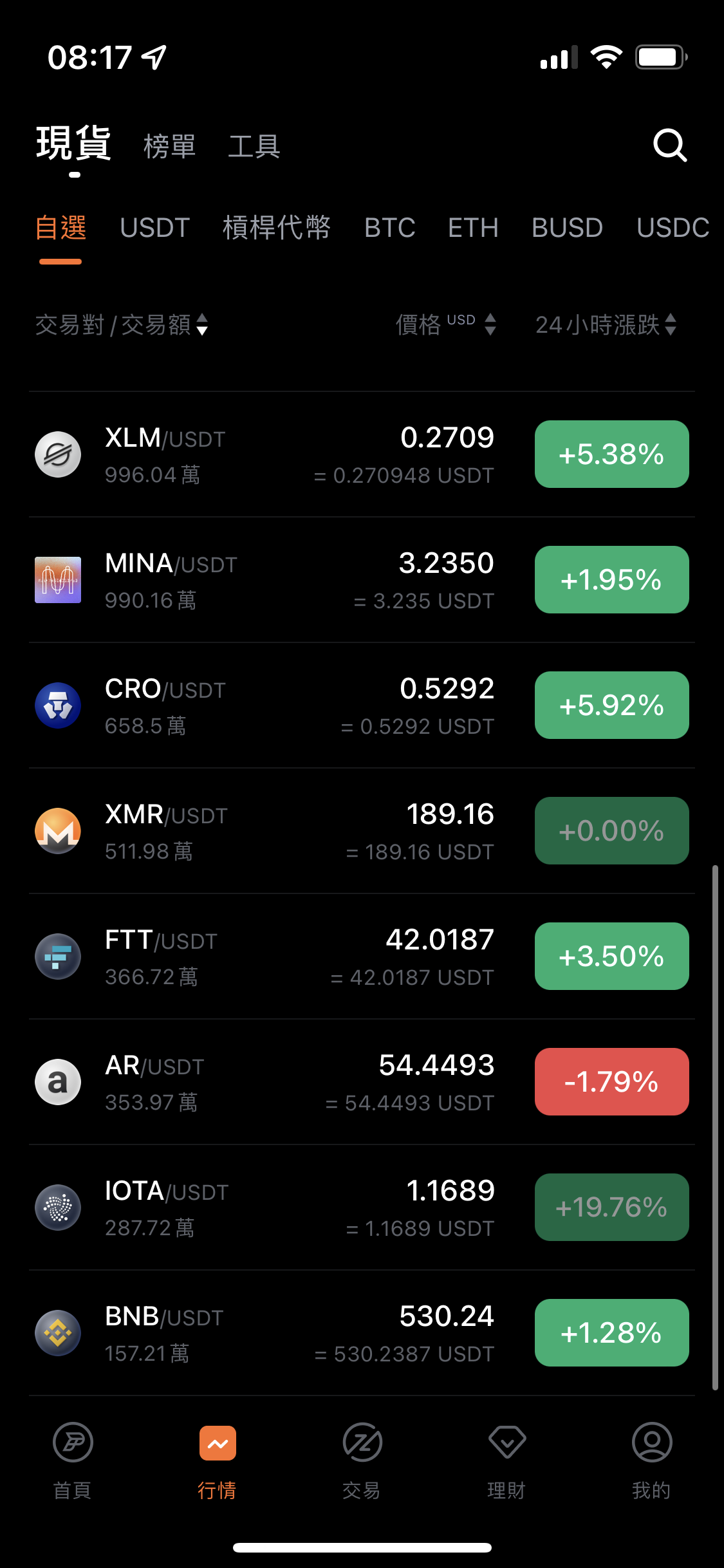Sort by 24小時漲跌 column
Image resolution: width=724 pixels, height=1568 pixels.
606,325
